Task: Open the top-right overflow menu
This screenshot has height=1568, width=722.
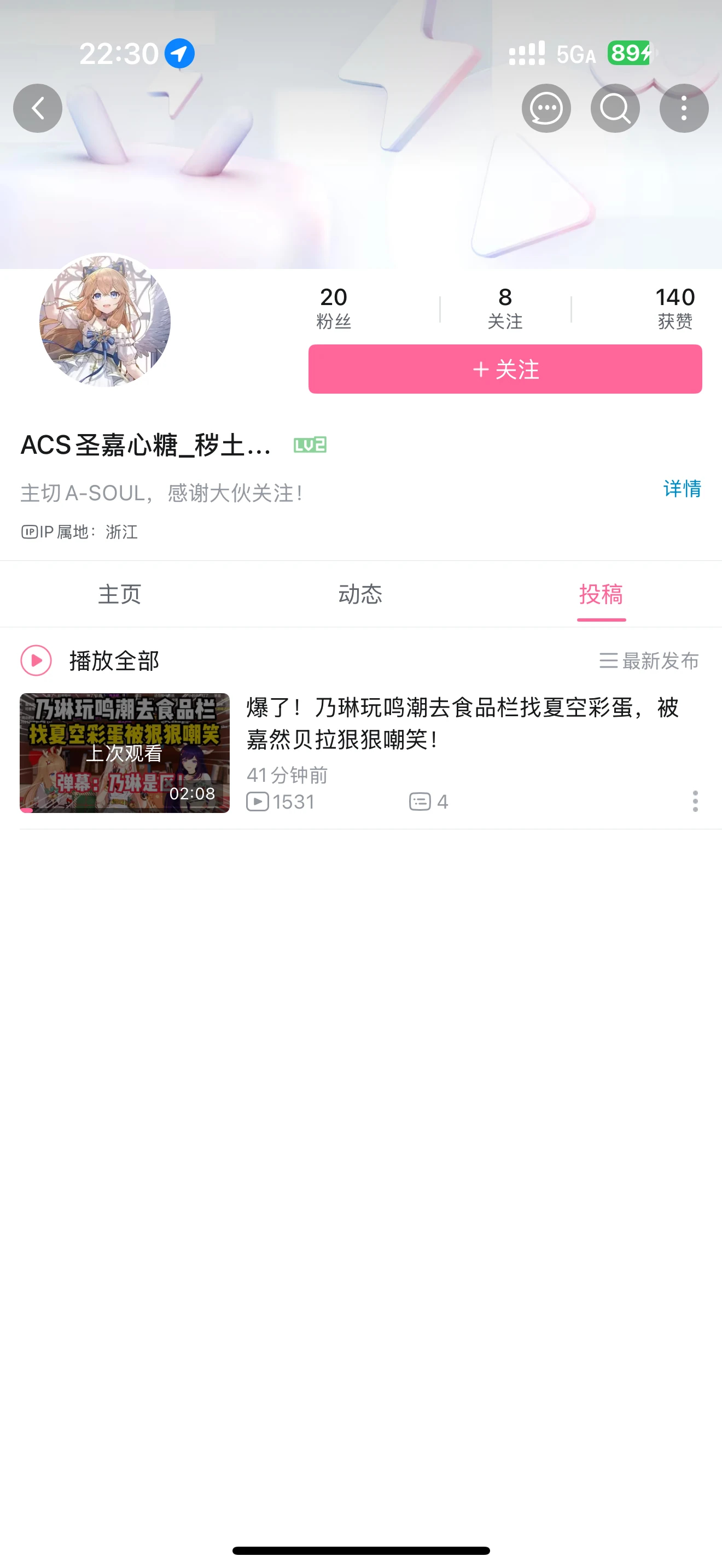Action: tap(684, 108)
